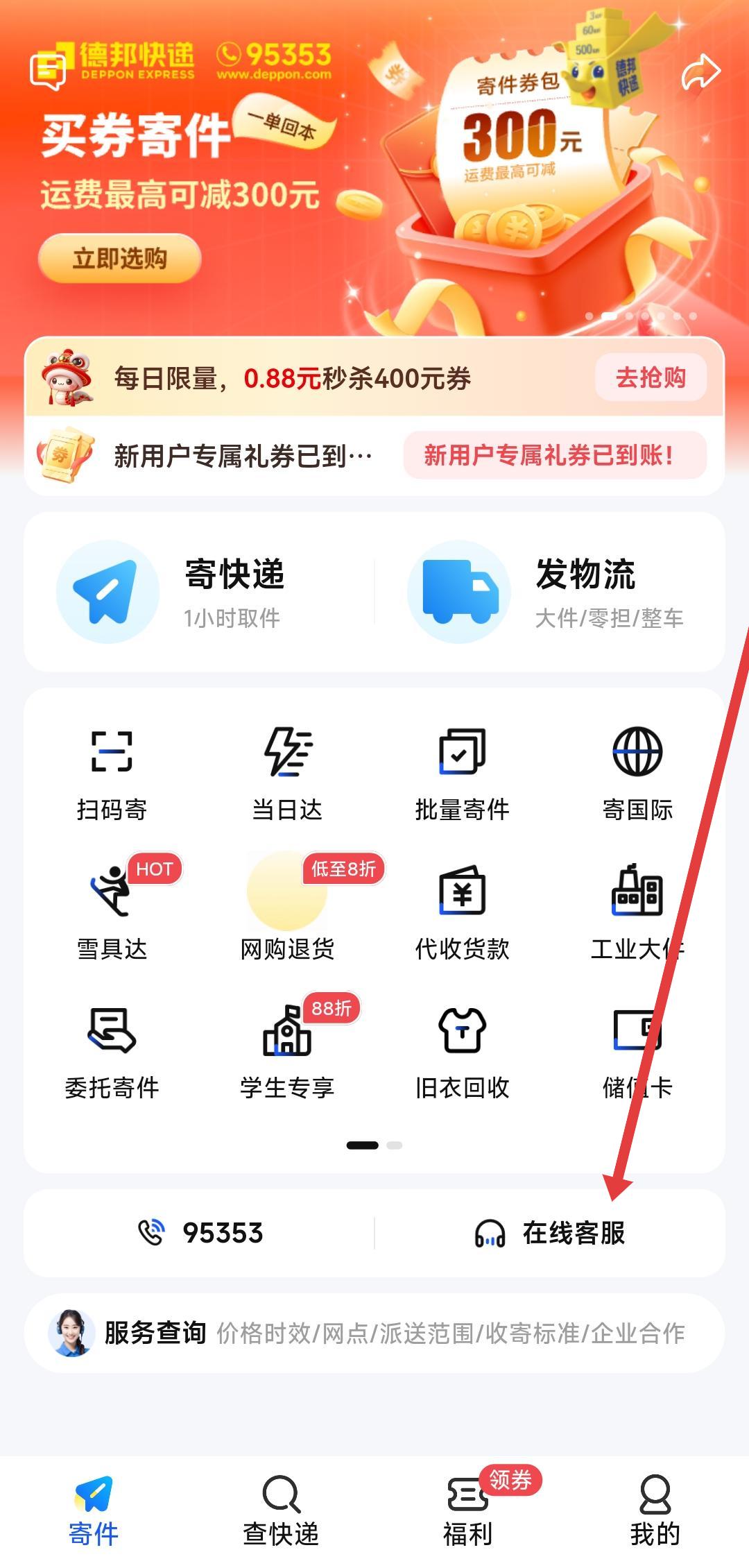
Task: Open the 新用户专属礼券已到账 notice
Action: coord(554,455)
